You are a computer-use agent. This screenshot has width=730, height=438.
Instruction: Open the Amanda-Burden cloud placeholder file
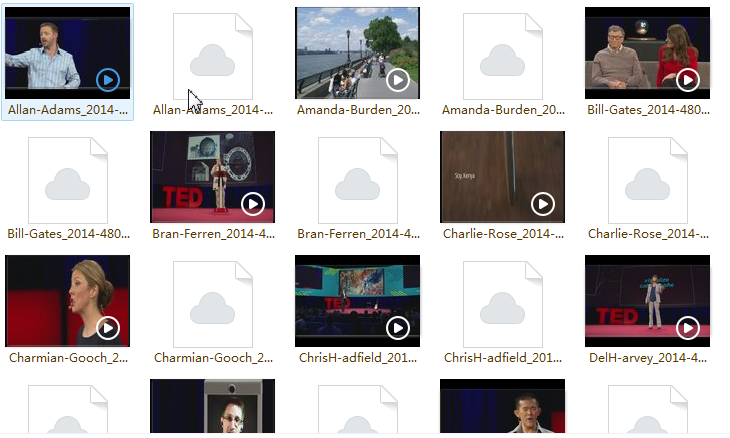(x=502, y=56)
